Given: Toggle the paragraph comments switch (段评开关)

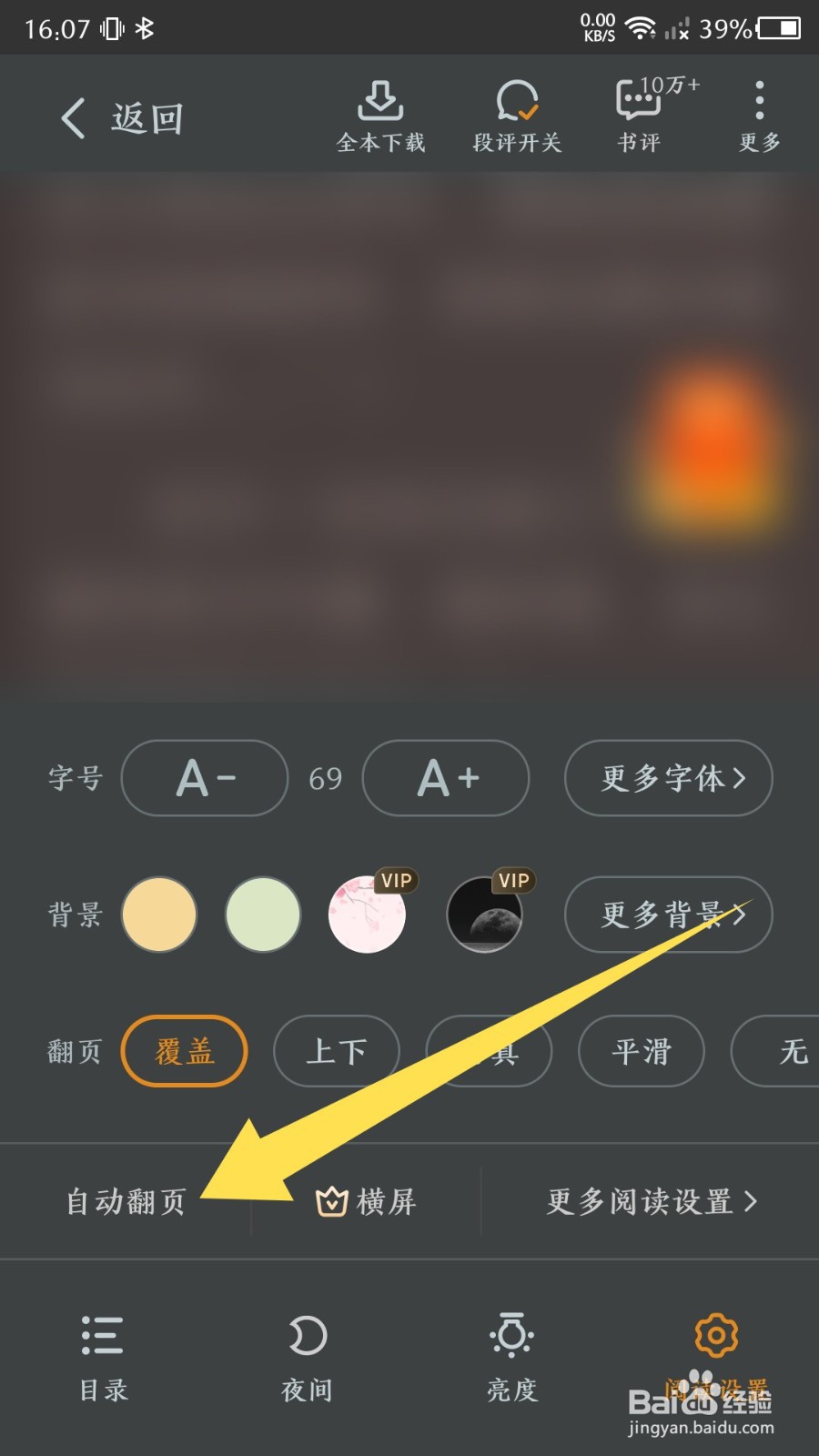Looking at the screenshot, I should pos(517,114).
